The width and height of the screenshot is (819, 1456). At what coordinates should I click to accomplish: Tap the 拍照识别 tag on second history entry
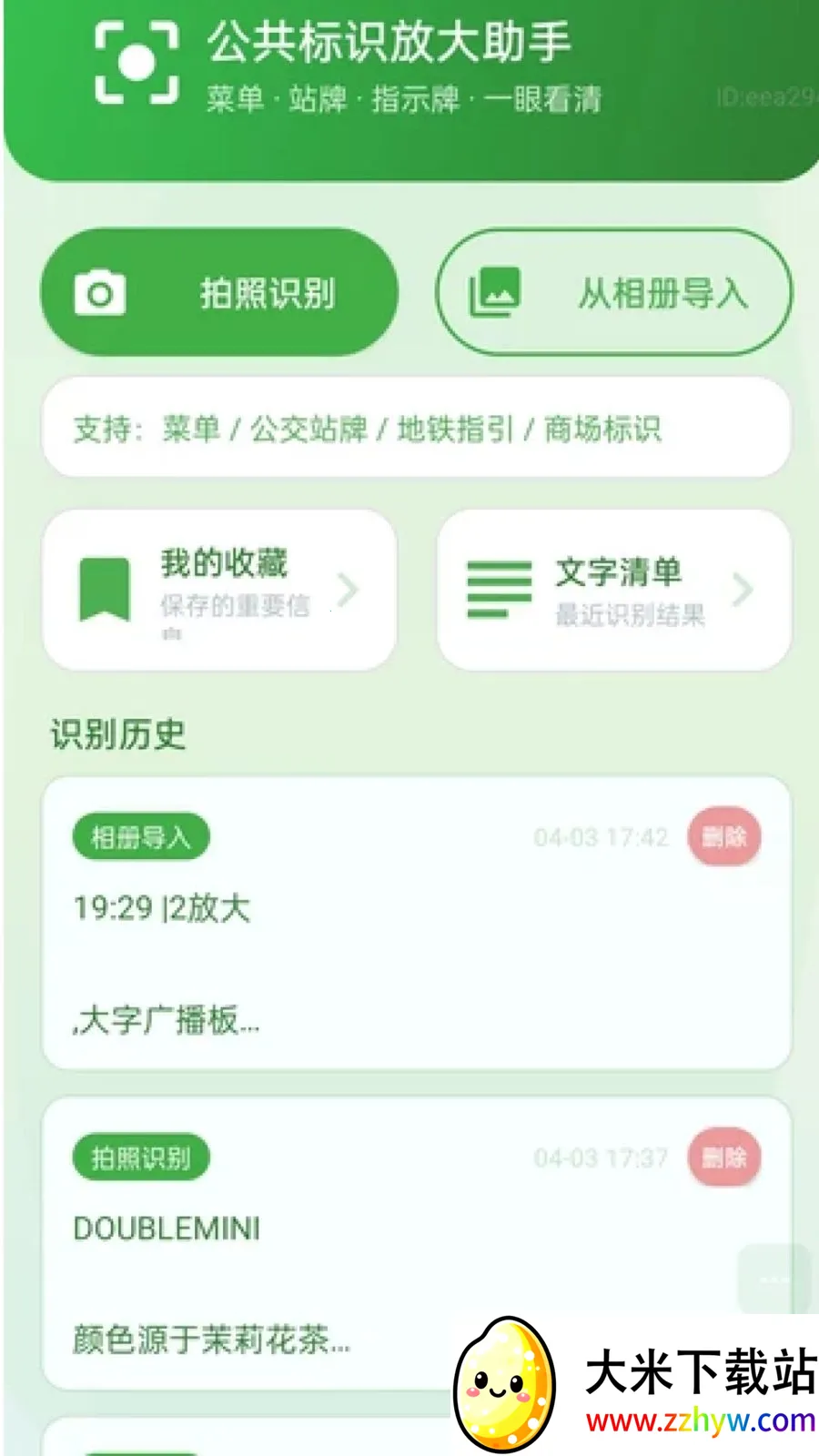(140, 1157)
